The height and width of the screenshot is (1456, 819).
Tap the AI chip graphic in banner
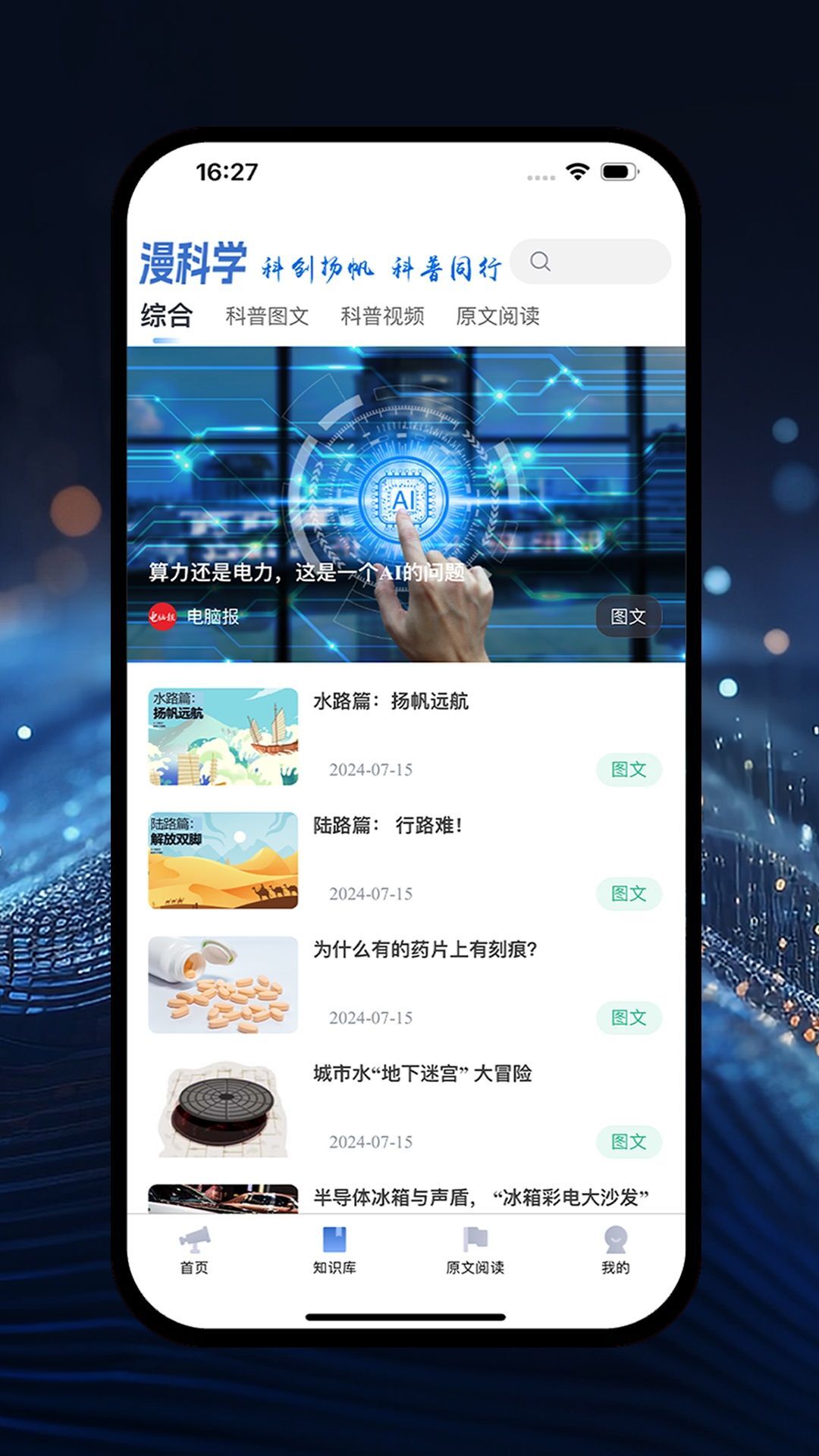coord(404,497)
